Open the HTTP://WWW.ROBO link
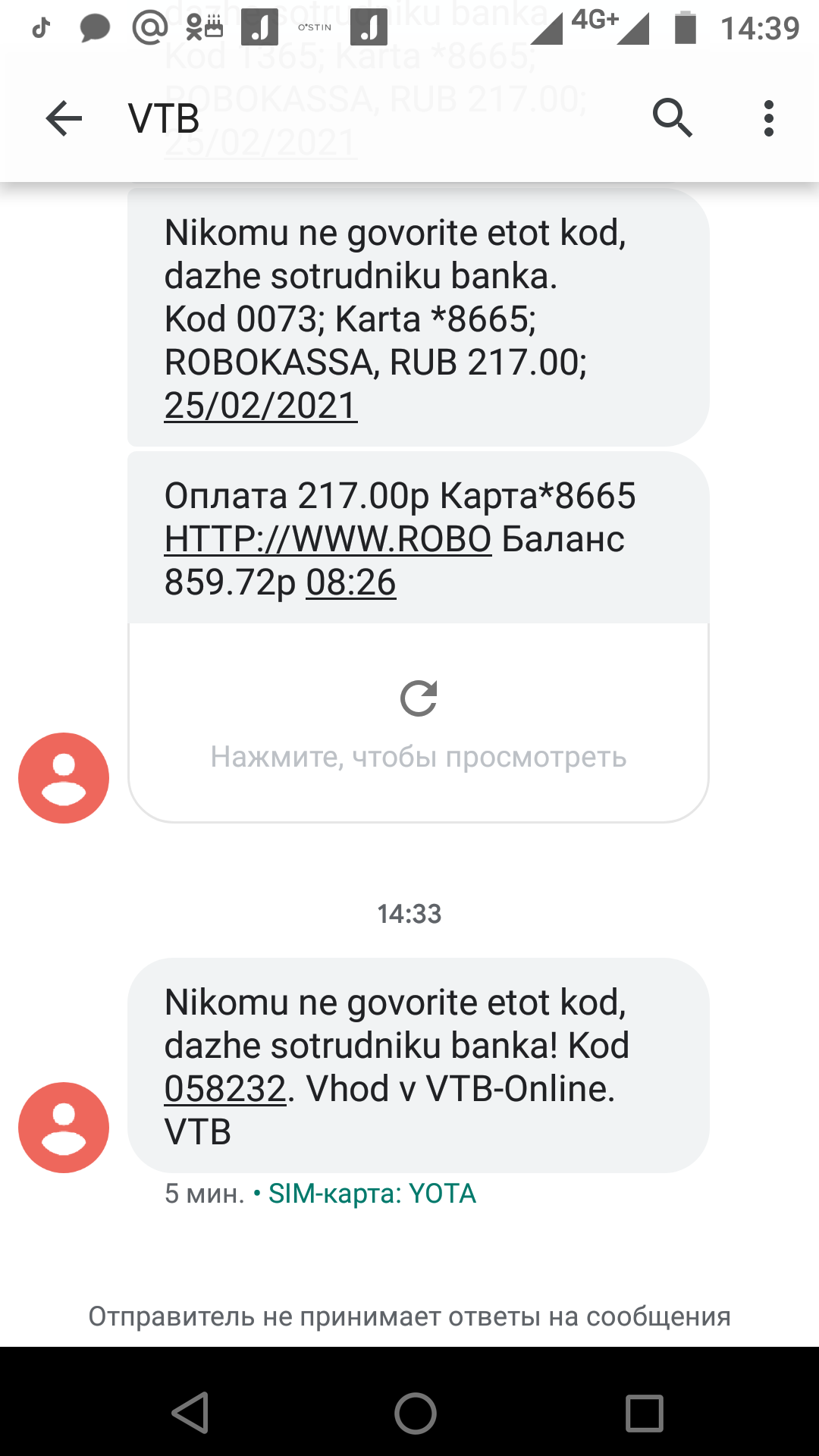 (328, 539)
